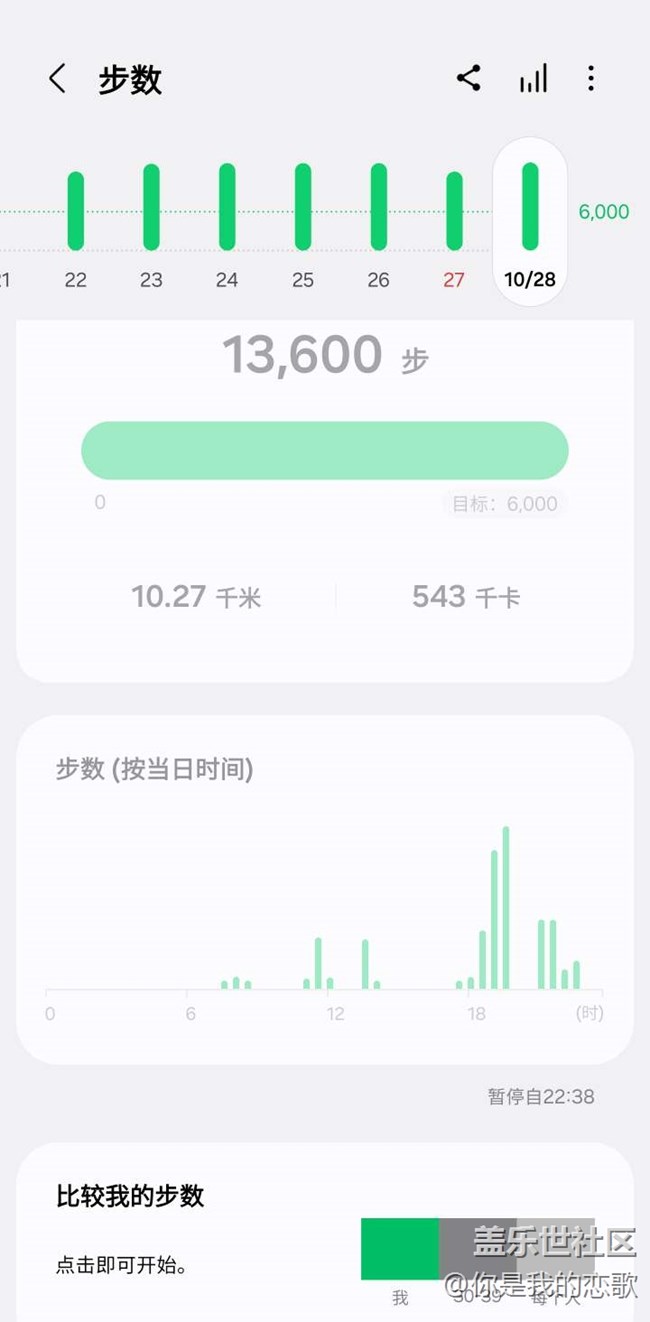Image resolution: width=650 pixels, height=1322 pixels.
Task: Go back from the 步数 screen
Action: 58,79
